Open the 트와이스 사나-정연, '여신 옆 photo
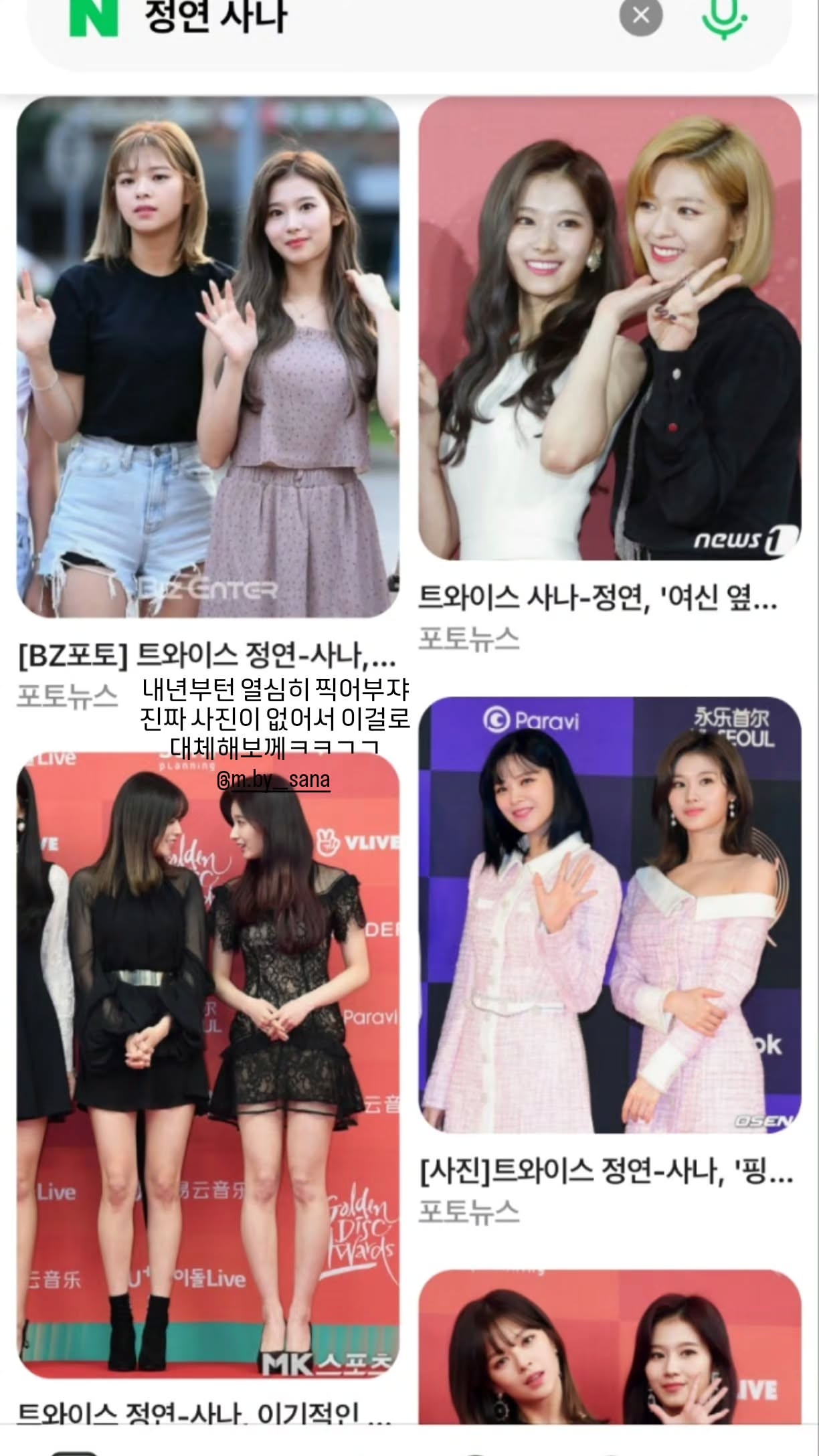The image size is (819, 1456). pos(610,328)
